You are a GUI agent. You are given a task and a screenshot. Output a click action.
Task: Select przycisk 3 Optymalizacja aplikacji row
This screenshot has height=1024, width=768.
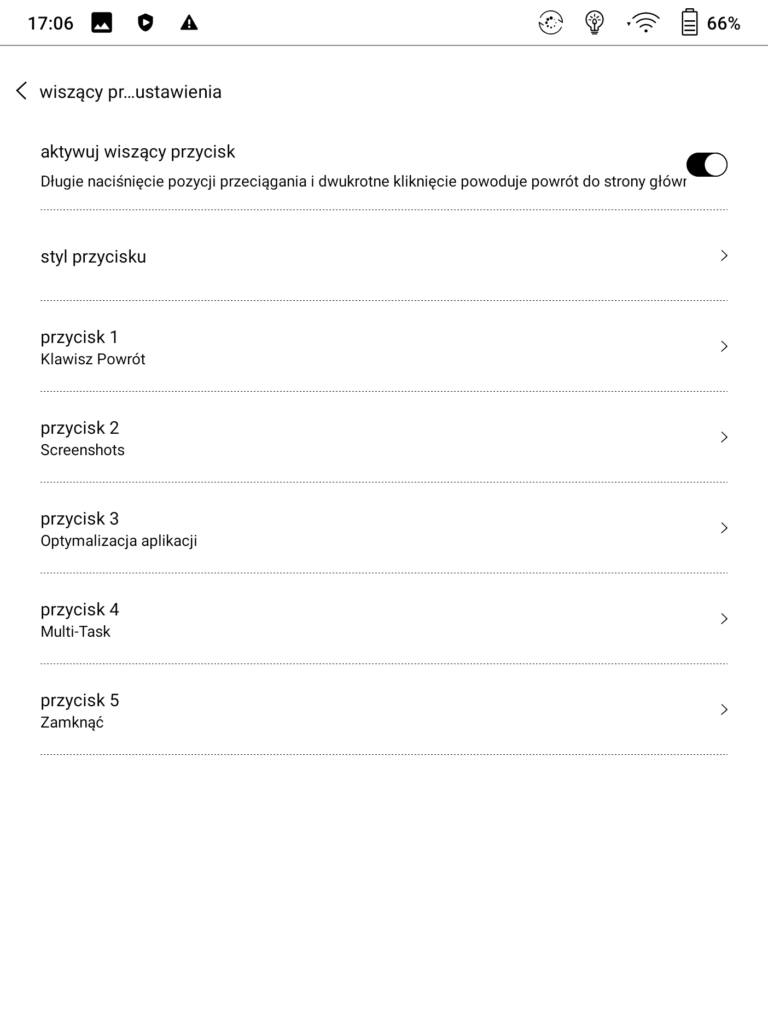pyautogui.click(x=383, y=529)
